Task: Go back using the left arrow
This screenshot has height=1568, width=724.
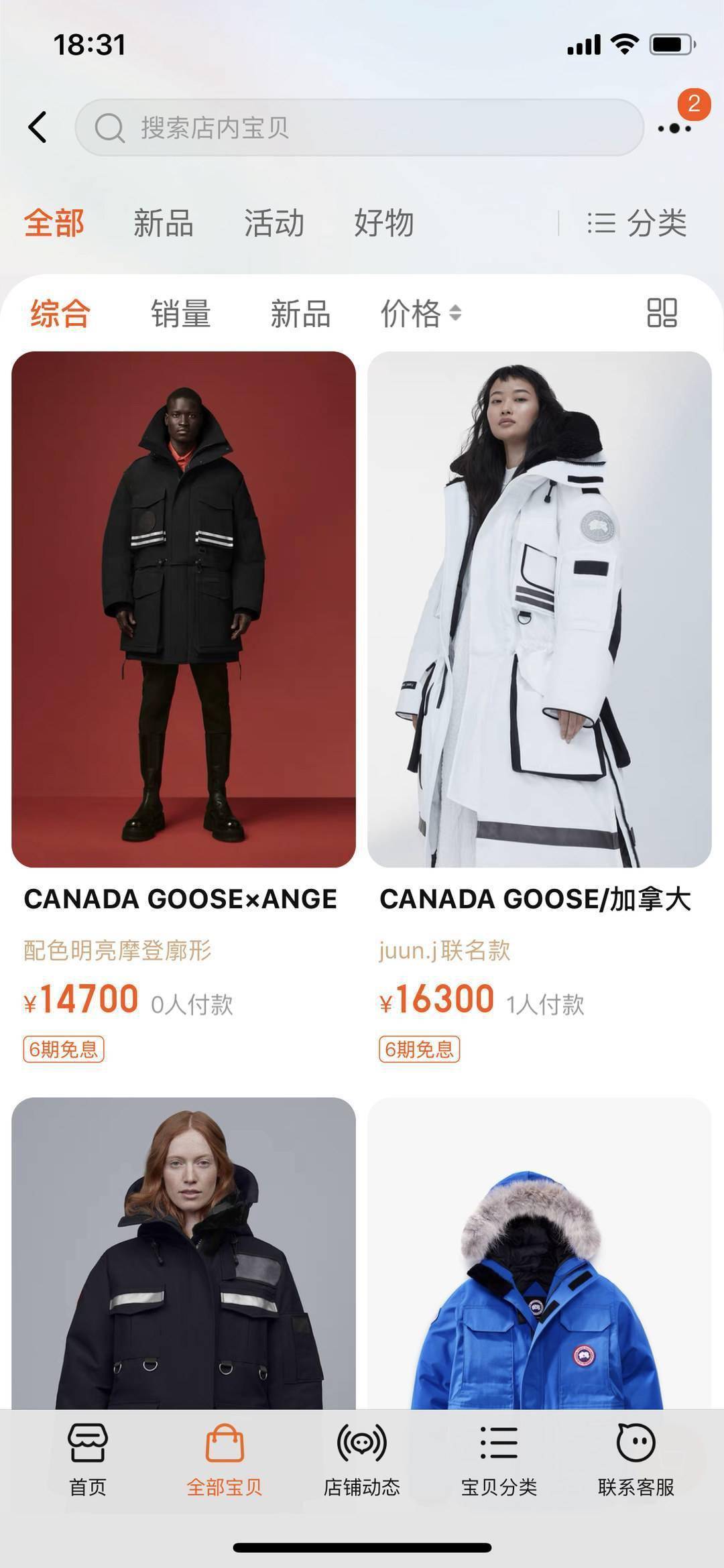Action: [x=38, y=127]
